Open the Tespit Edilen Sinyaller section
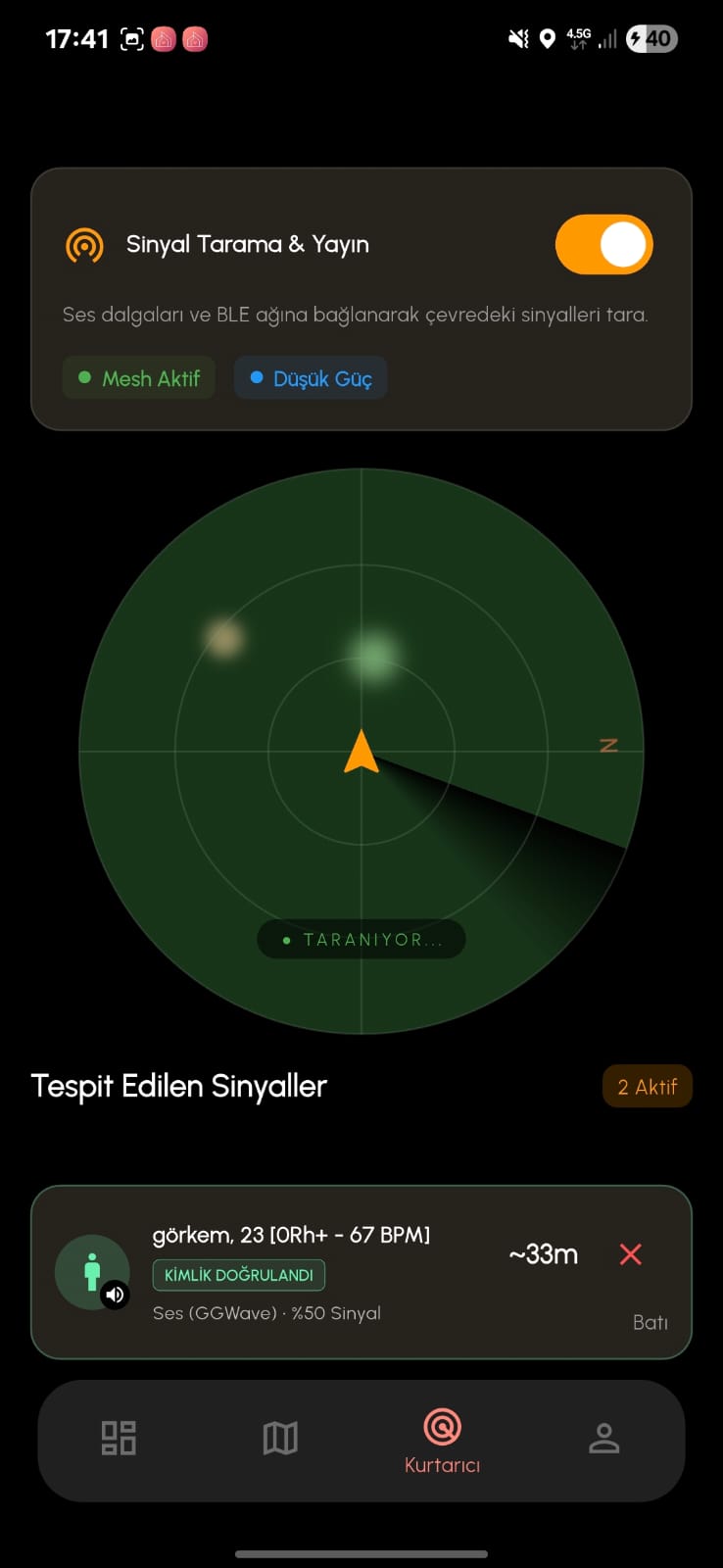723x1568 pixels. (x=179, y=1086)
